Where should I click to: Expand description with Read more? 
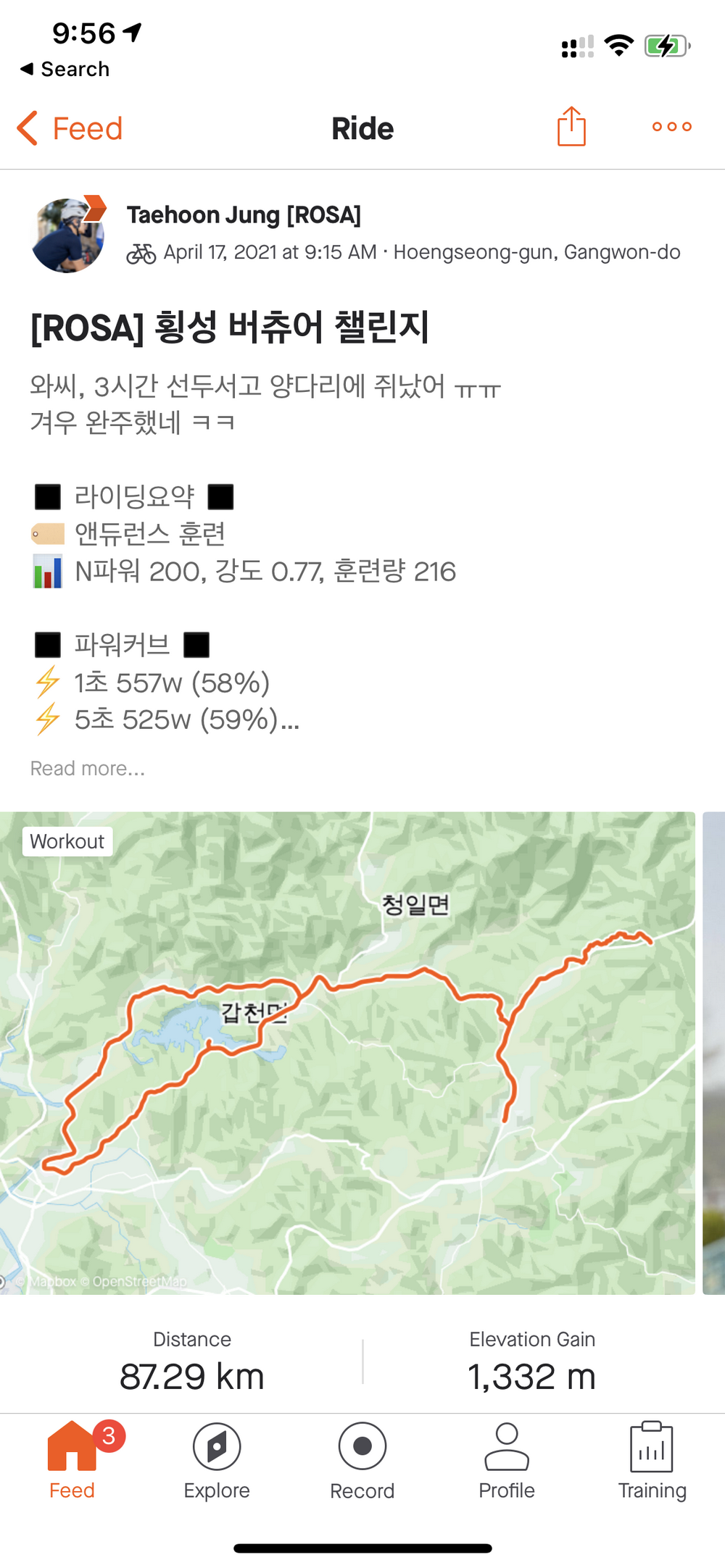87,768
